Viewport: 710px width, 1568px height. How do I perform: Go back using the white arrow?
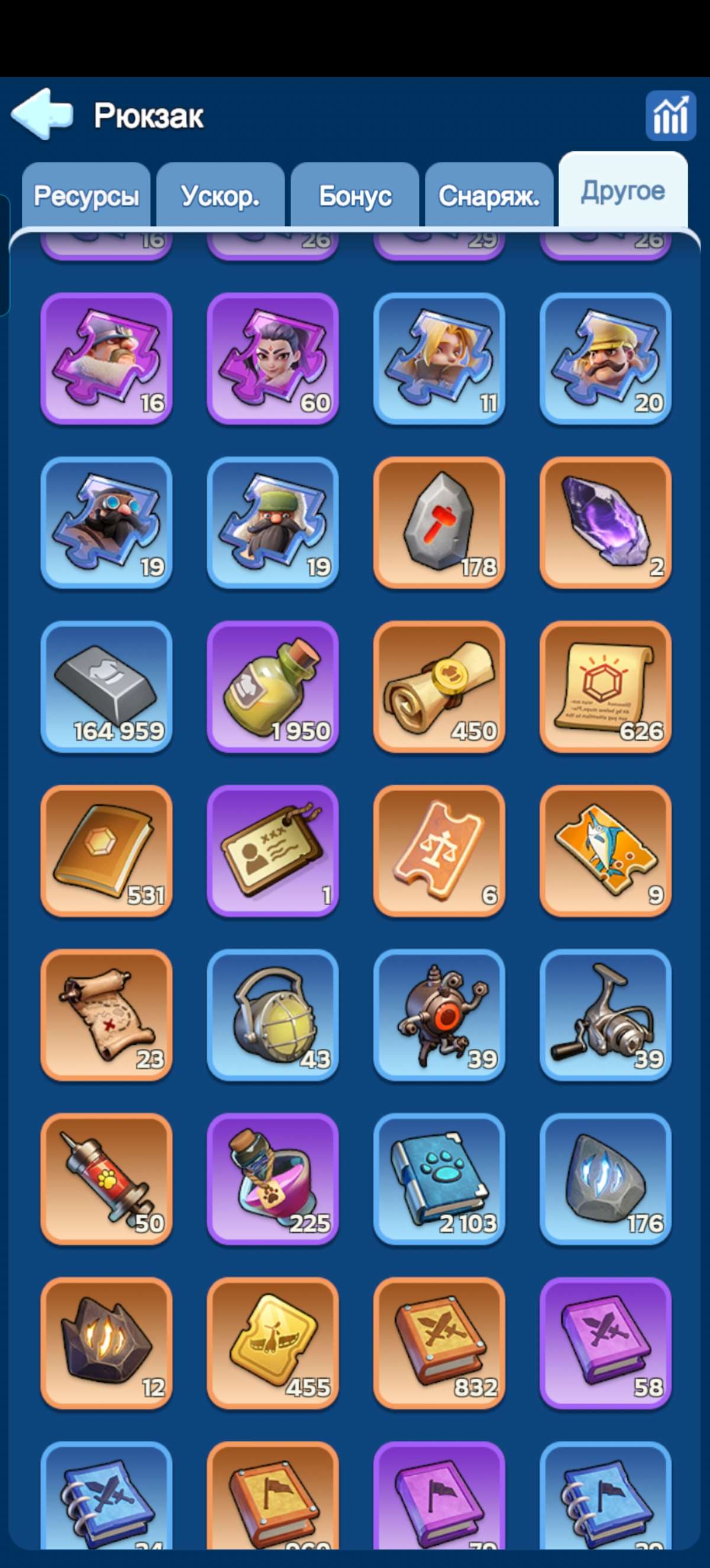[41, 114]
